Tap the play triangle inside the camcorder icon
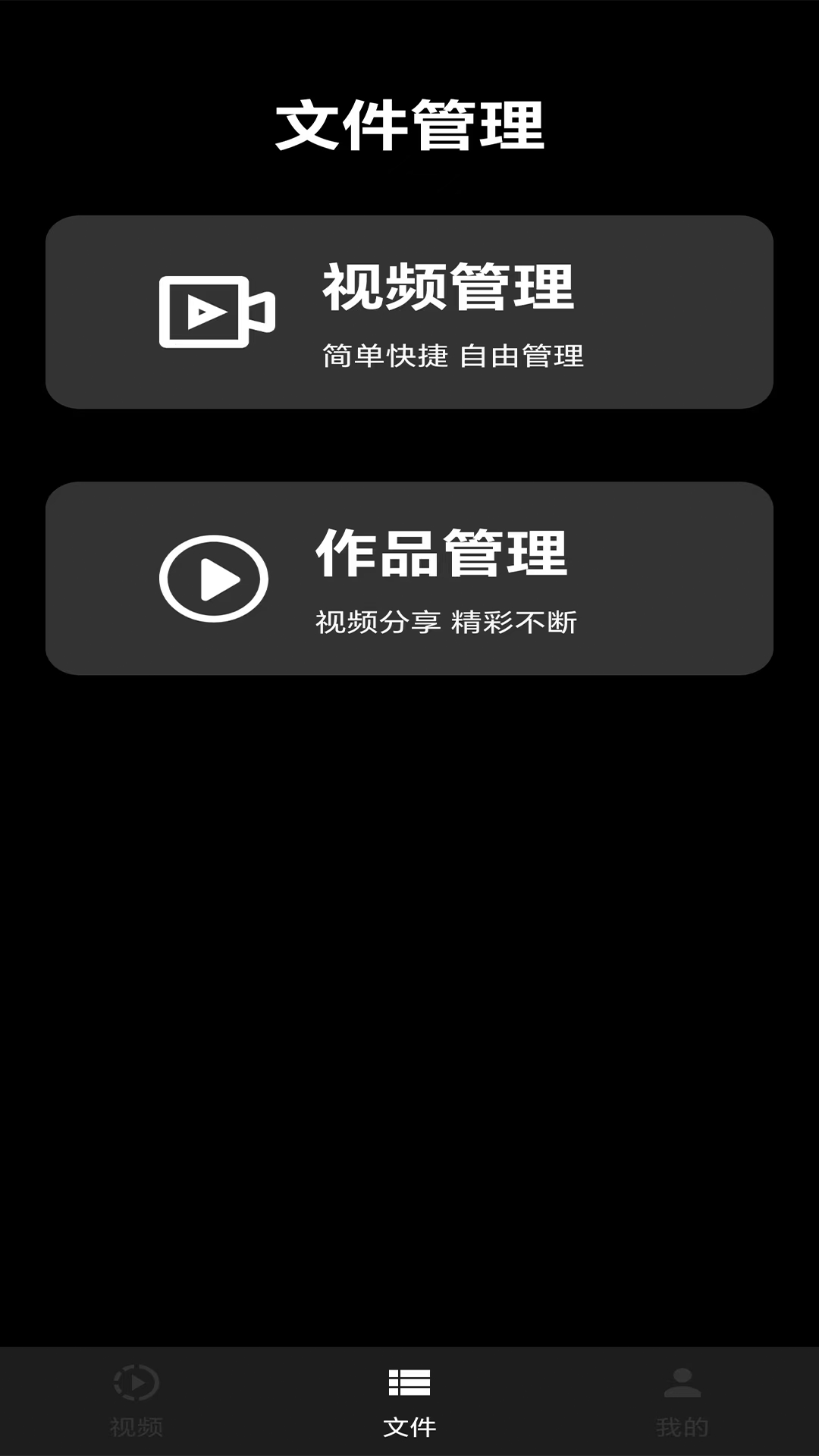Screen dimensions: 819x1456 [203, 311]
